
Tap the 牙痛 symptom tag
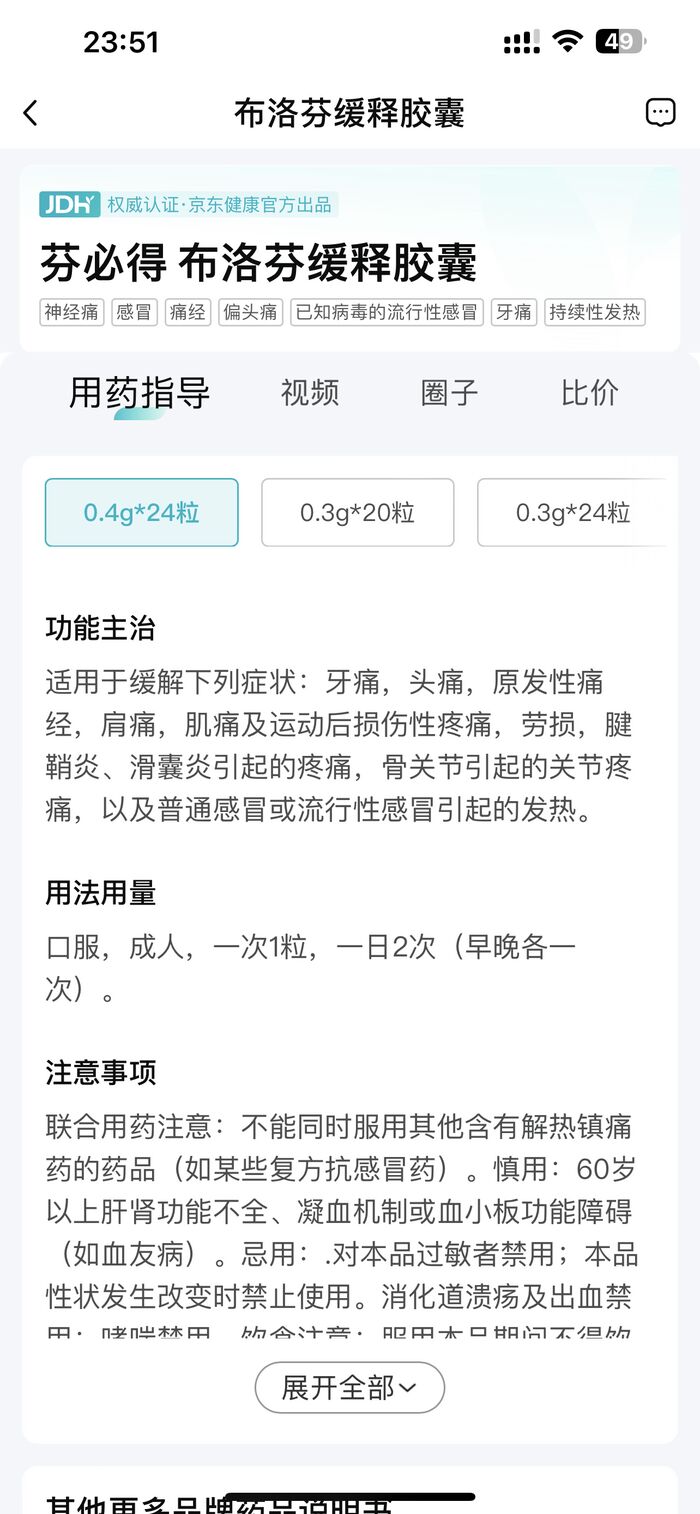click(x=514, y=312)
